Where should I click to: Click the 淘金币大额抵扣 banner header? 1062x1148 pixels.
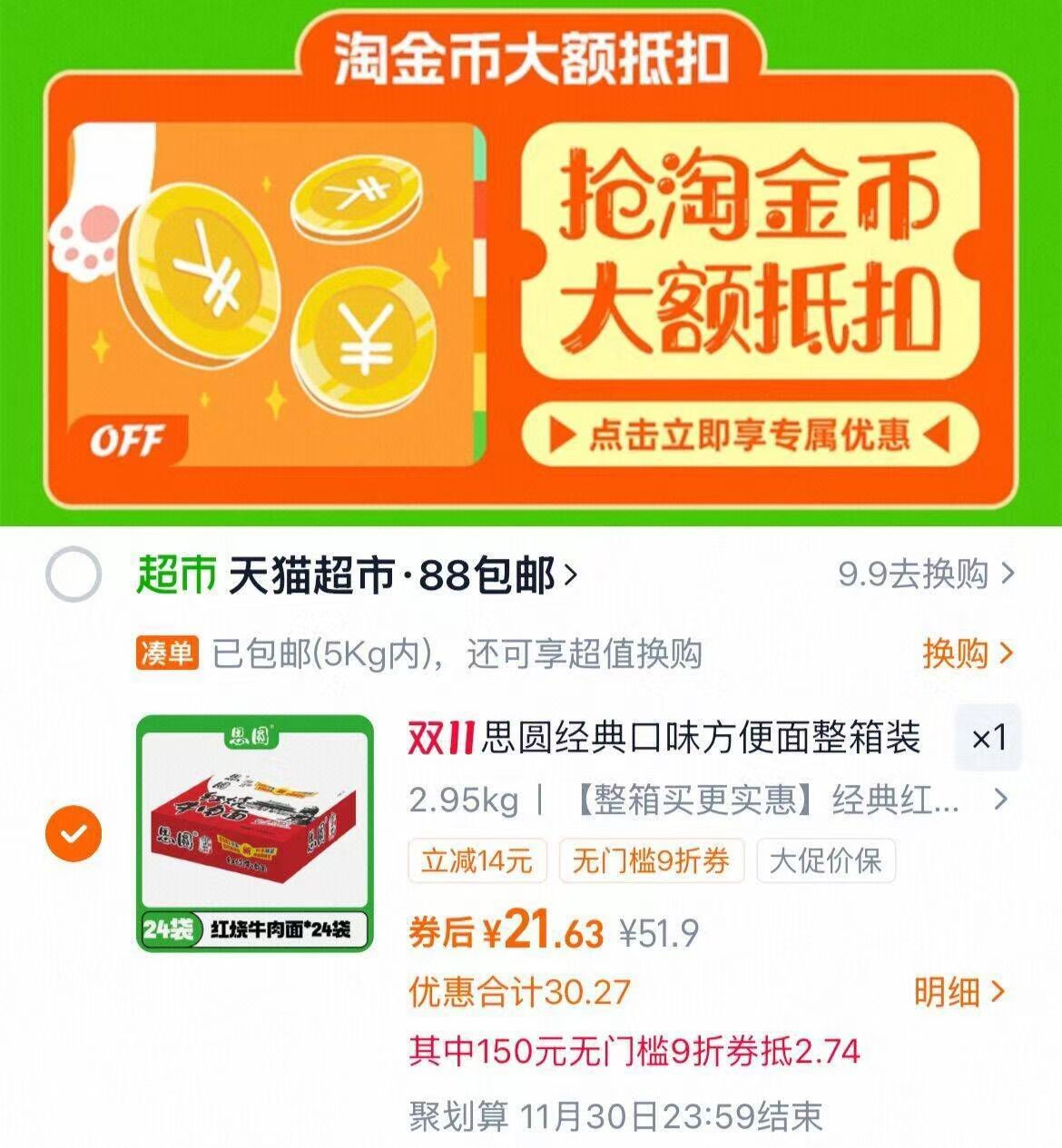click(531, 56)
